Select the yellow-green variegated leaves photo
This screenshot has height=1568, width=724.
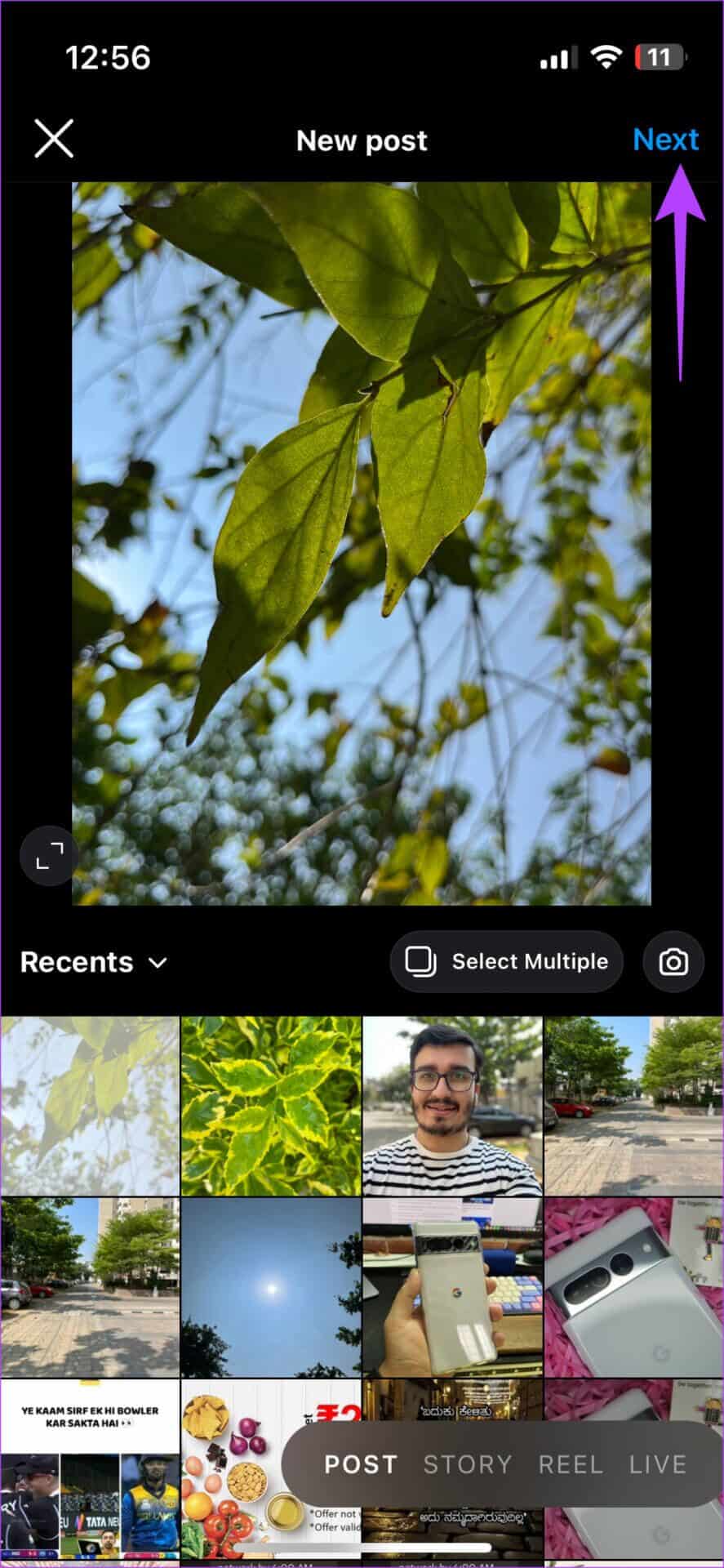point(271,1106)
